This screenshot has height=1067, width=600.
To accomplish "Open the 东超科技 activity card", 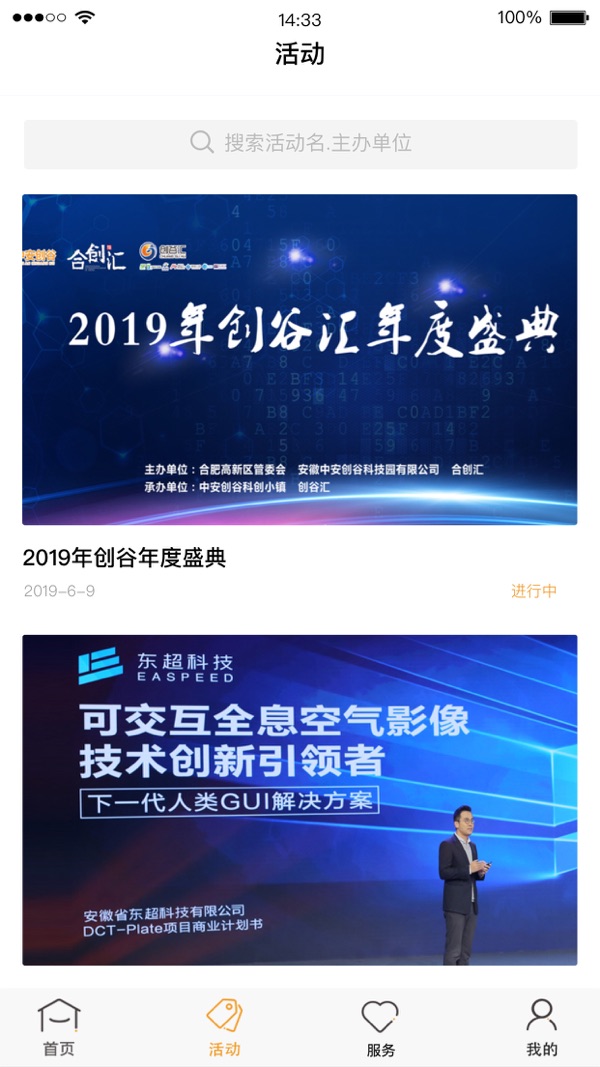I will (x=299, y=800).
